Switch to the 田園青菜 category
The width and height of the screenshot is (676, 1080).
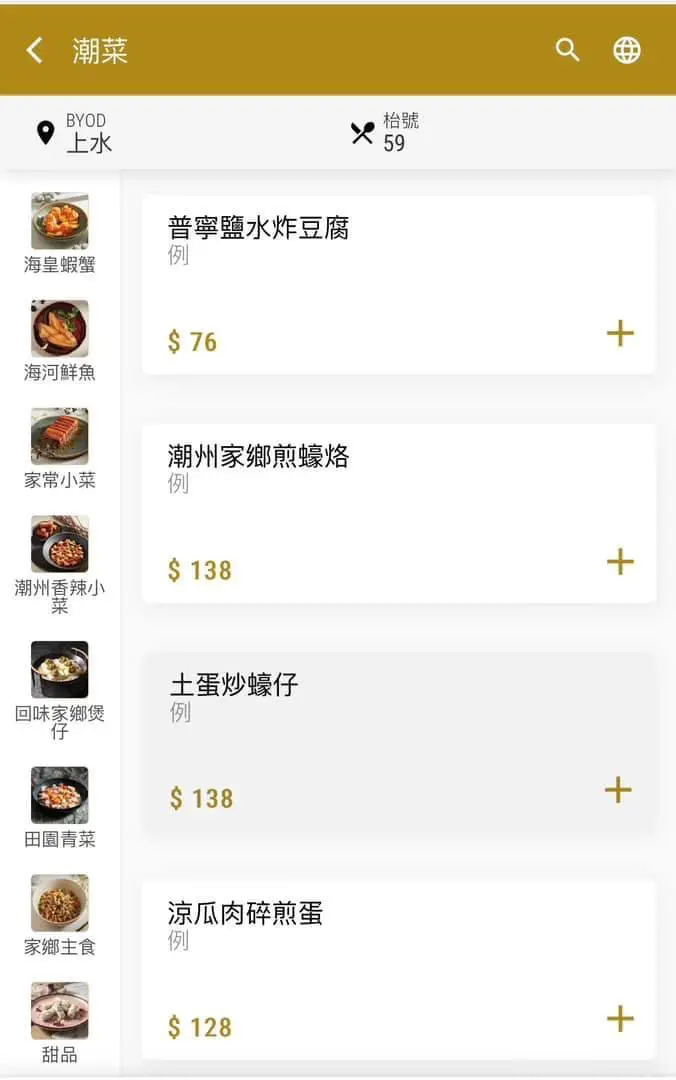click(60, 807)
